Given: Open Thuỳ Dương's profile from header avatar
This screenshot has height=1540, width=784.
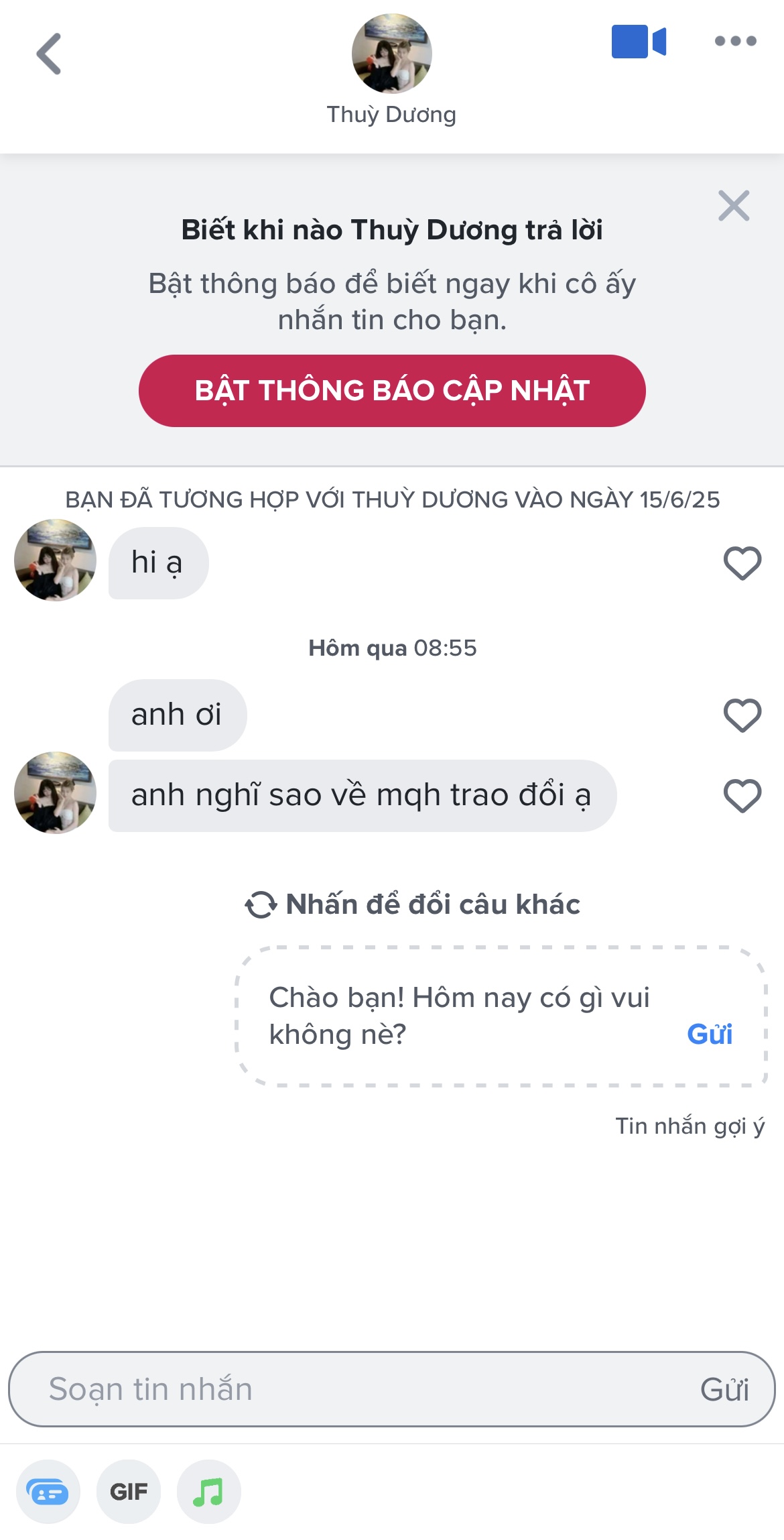Looking at the screenshot, I should click(391, 54).
